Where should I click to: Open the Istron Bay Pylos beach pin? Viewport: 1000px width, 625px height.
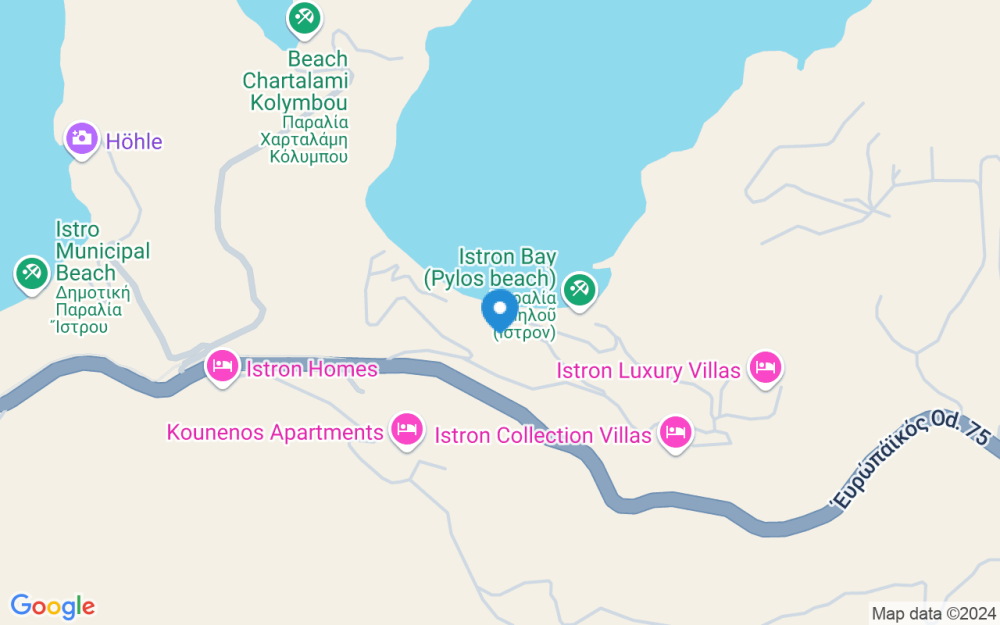579,291
